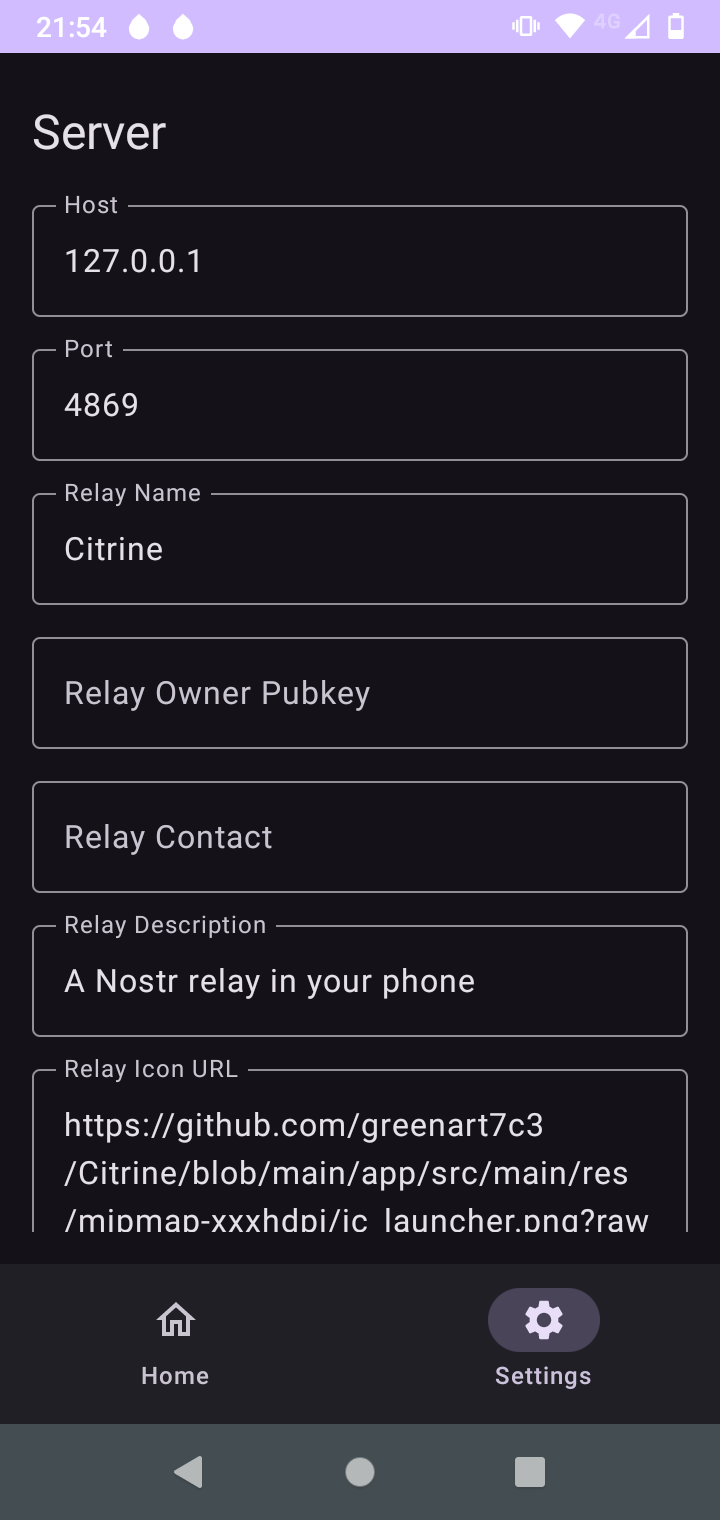Viewport: 720px width, 1520px height.
Task: Open recent apps with the square button
Action: (529, 1471)
